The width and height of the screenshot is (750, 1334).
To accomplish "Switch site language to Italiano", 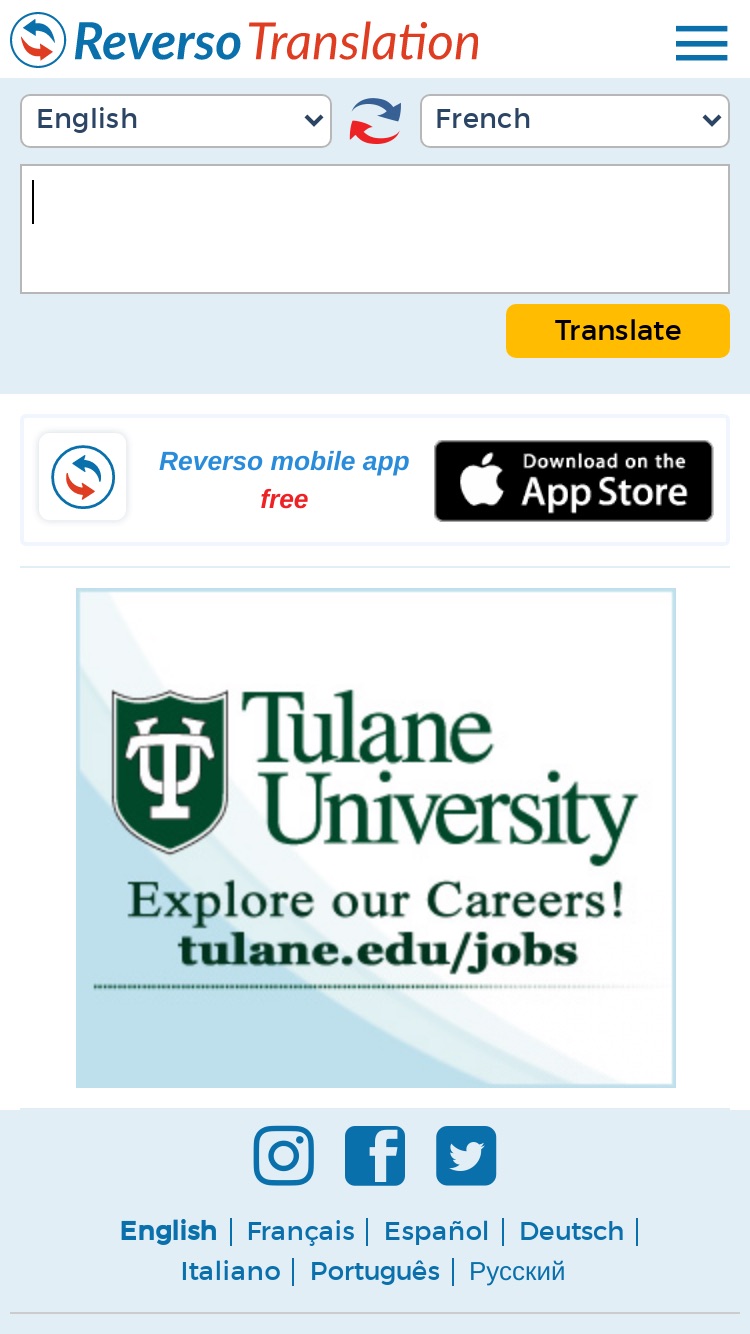I will pos(230,1271).
